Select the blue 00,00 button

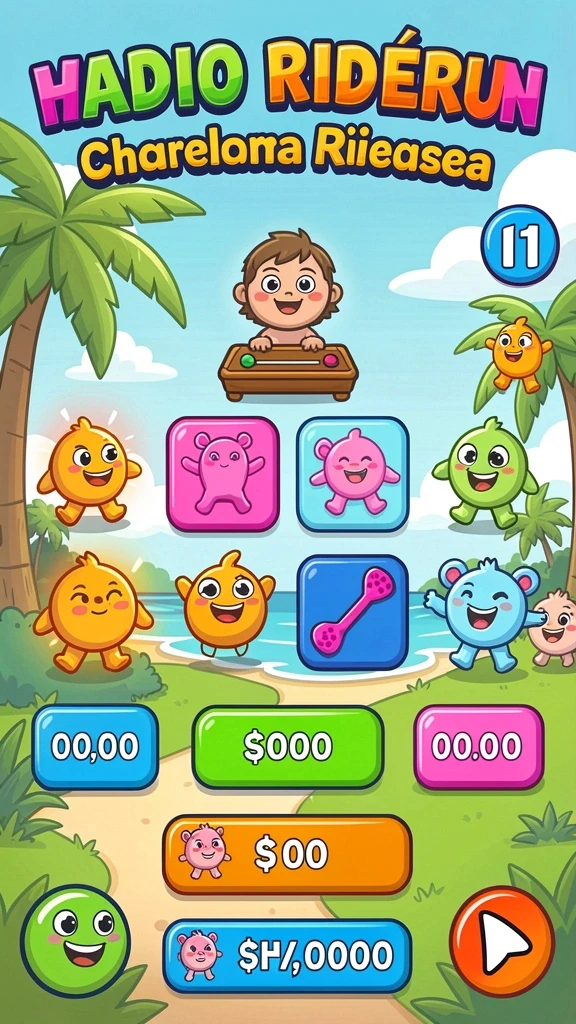(95, 746)
